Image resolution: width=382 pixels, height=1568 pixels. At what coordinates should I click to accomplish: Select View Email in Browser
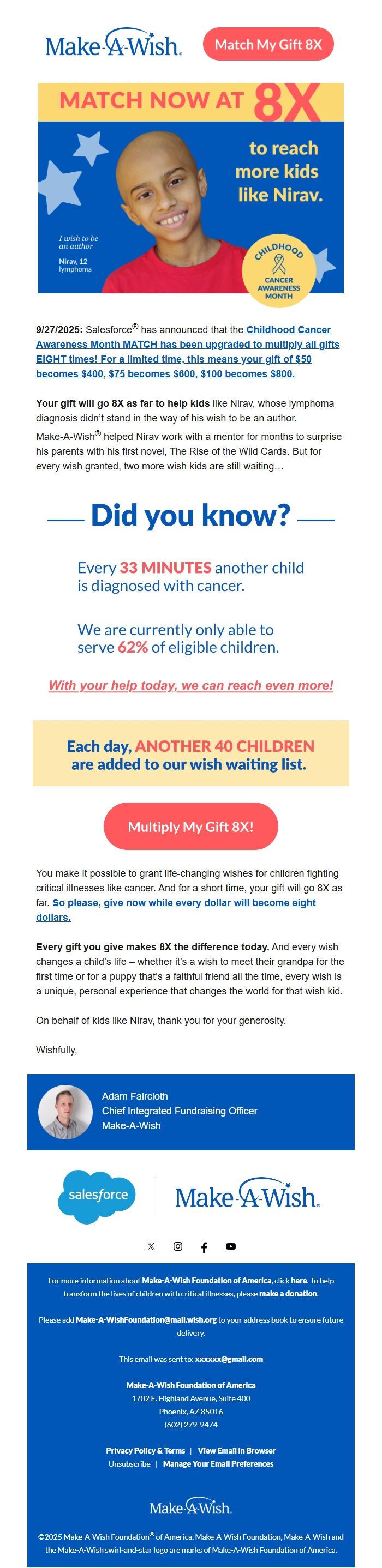pyautogui.click(x=237, y=1451)
